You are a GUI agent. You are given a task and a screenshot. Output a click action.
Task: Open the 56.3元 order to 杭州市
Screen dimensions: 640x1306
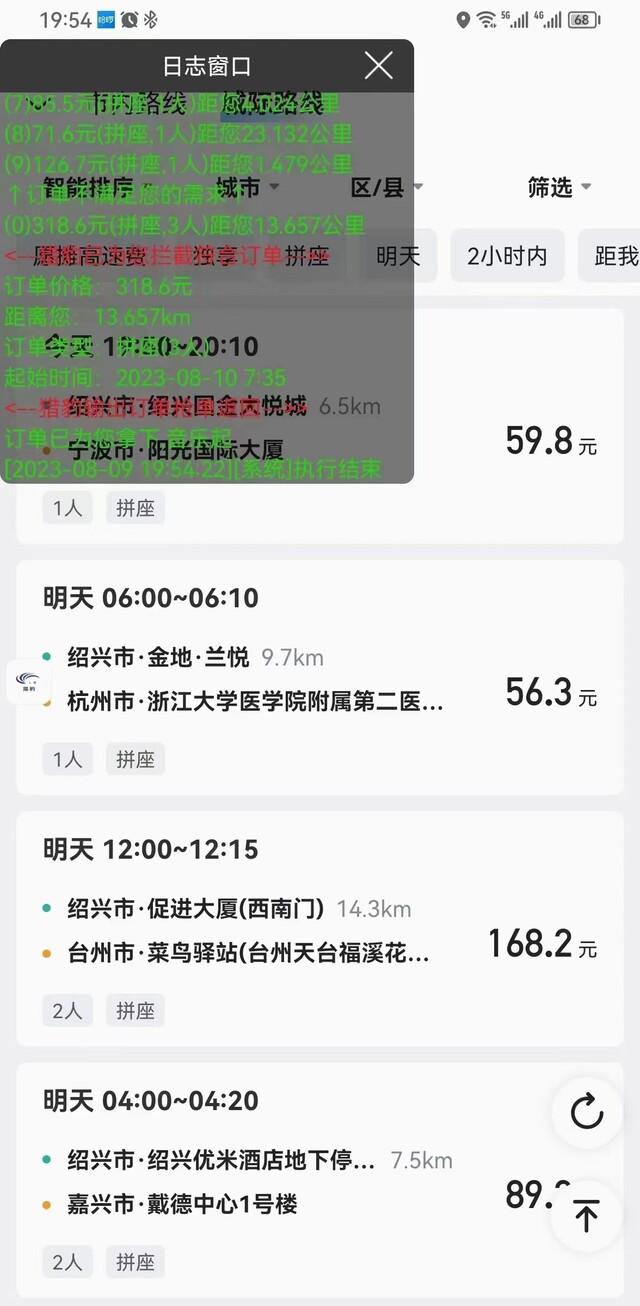tap(320, 677)
